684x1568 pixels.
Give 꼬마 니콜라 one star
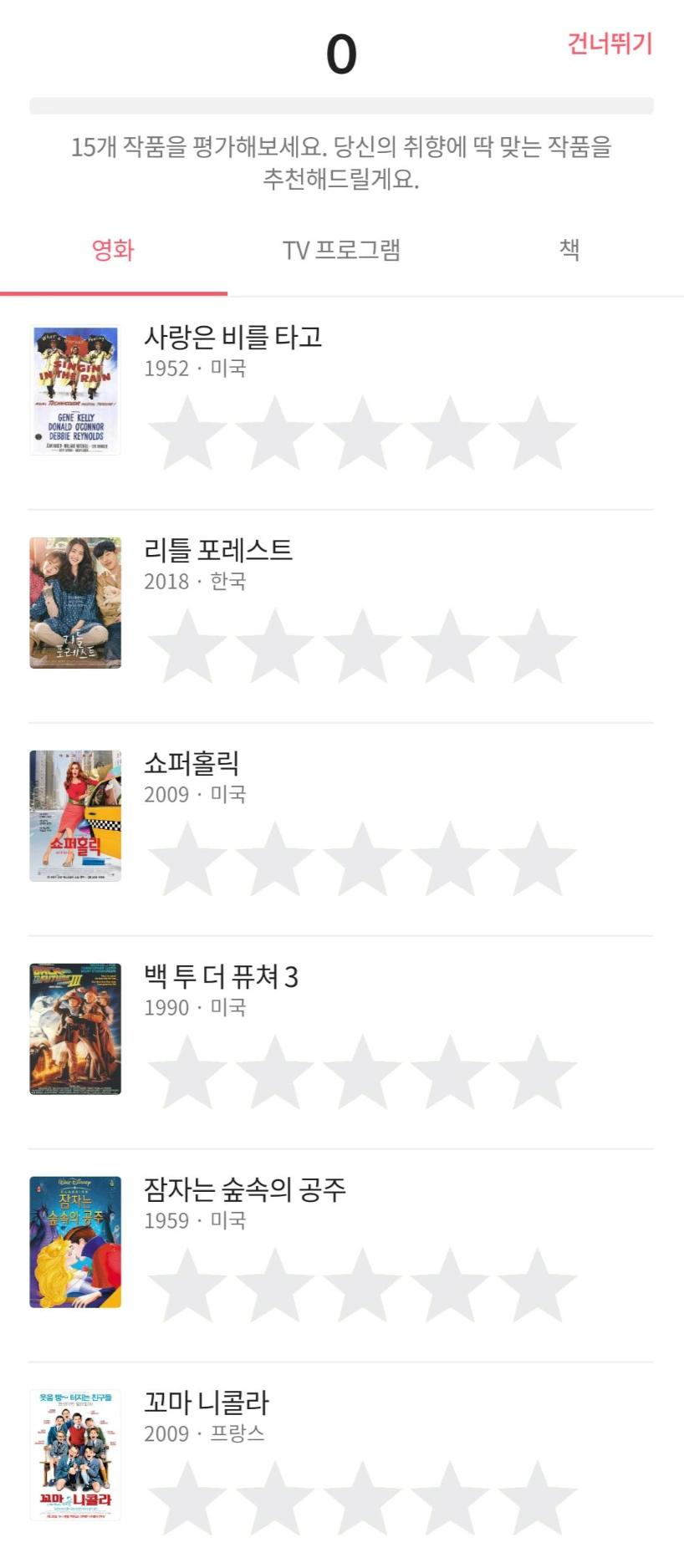tap(187, 1499)
